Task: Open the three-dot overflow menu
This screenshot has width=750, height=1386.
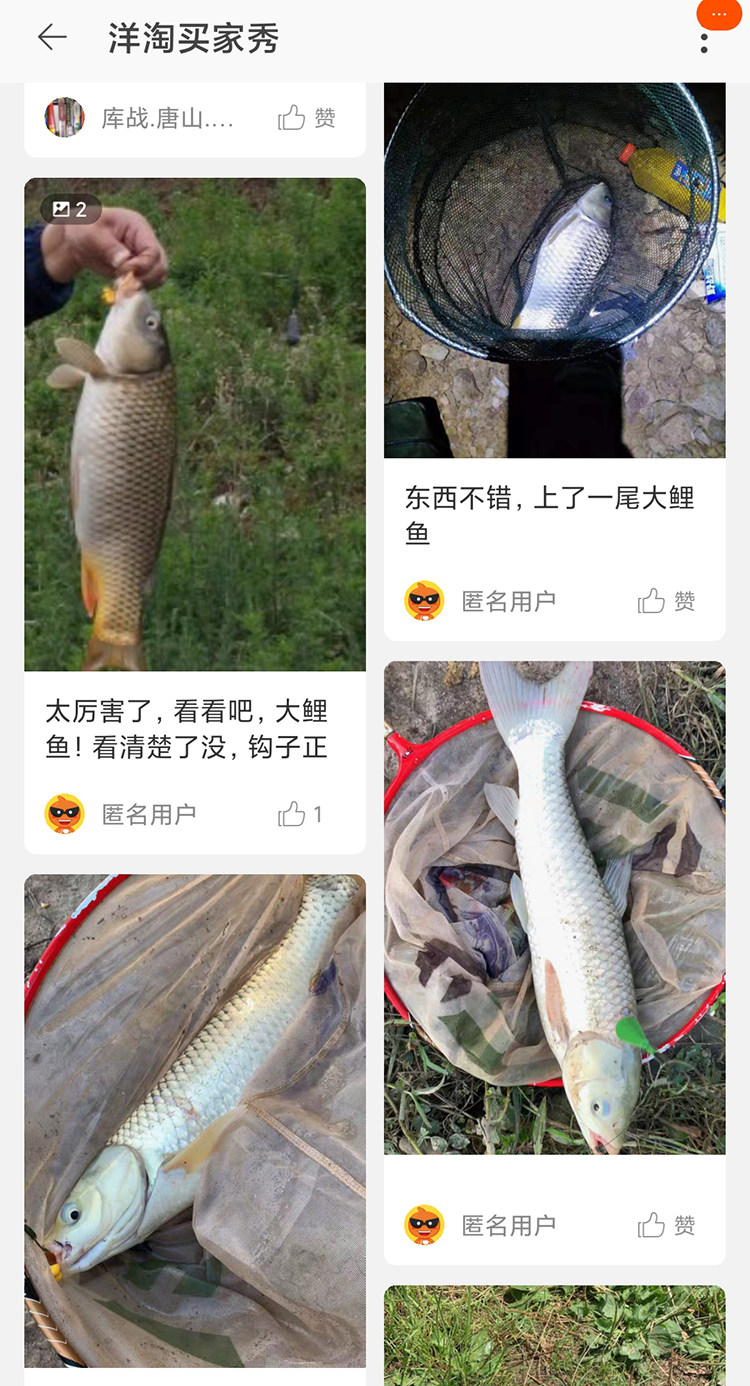Action: (704, 43)
